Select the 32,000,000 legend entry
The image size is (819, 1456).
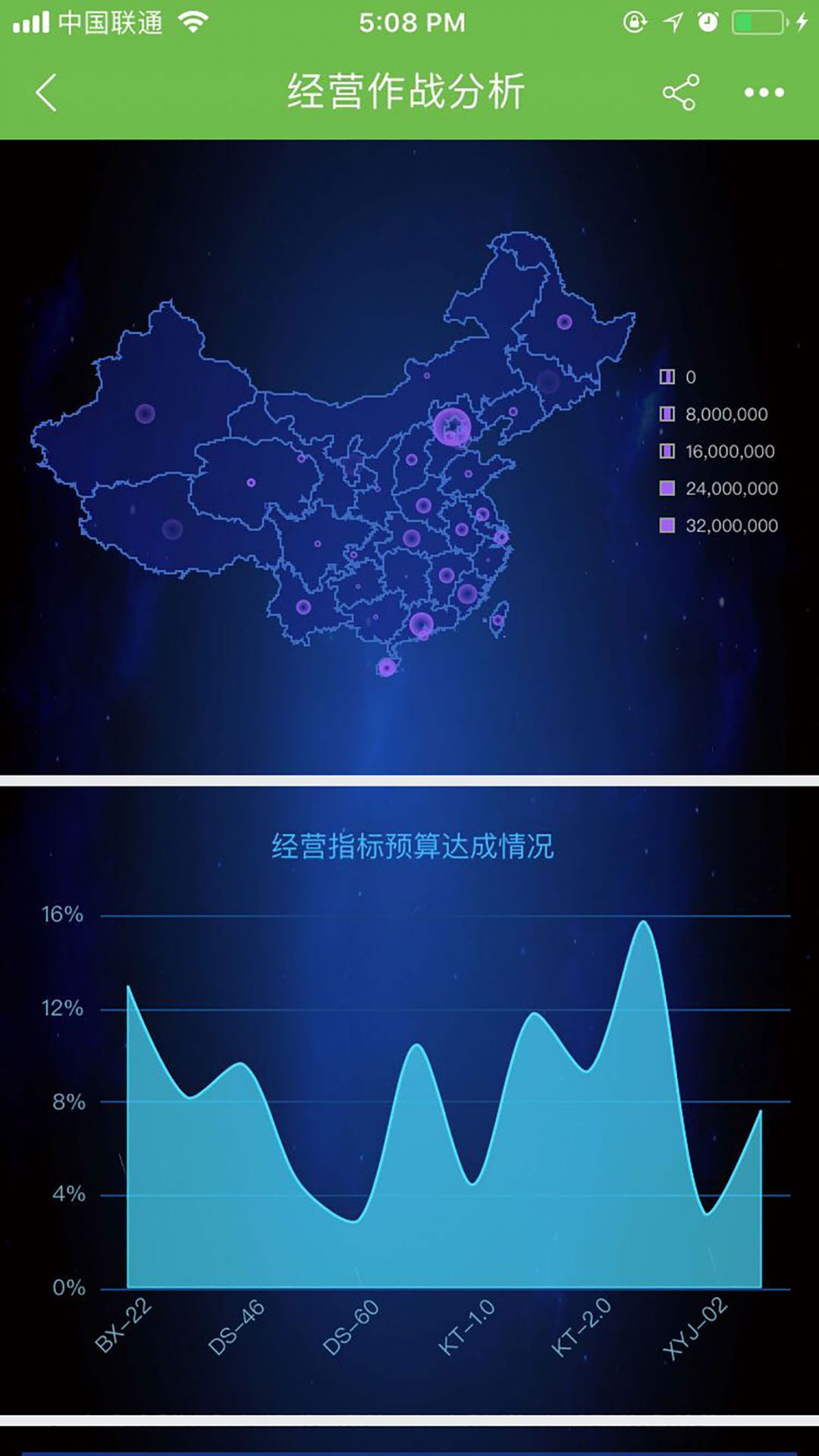719,526
